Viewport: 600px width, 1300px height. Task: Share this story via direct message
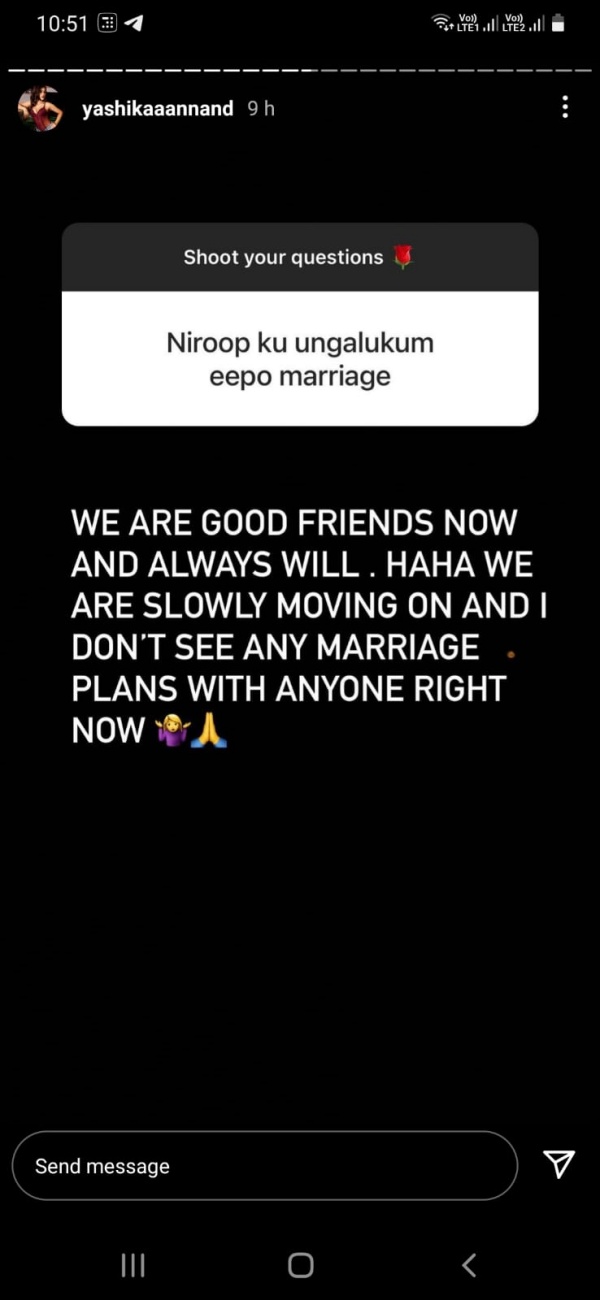[558, 1163]
